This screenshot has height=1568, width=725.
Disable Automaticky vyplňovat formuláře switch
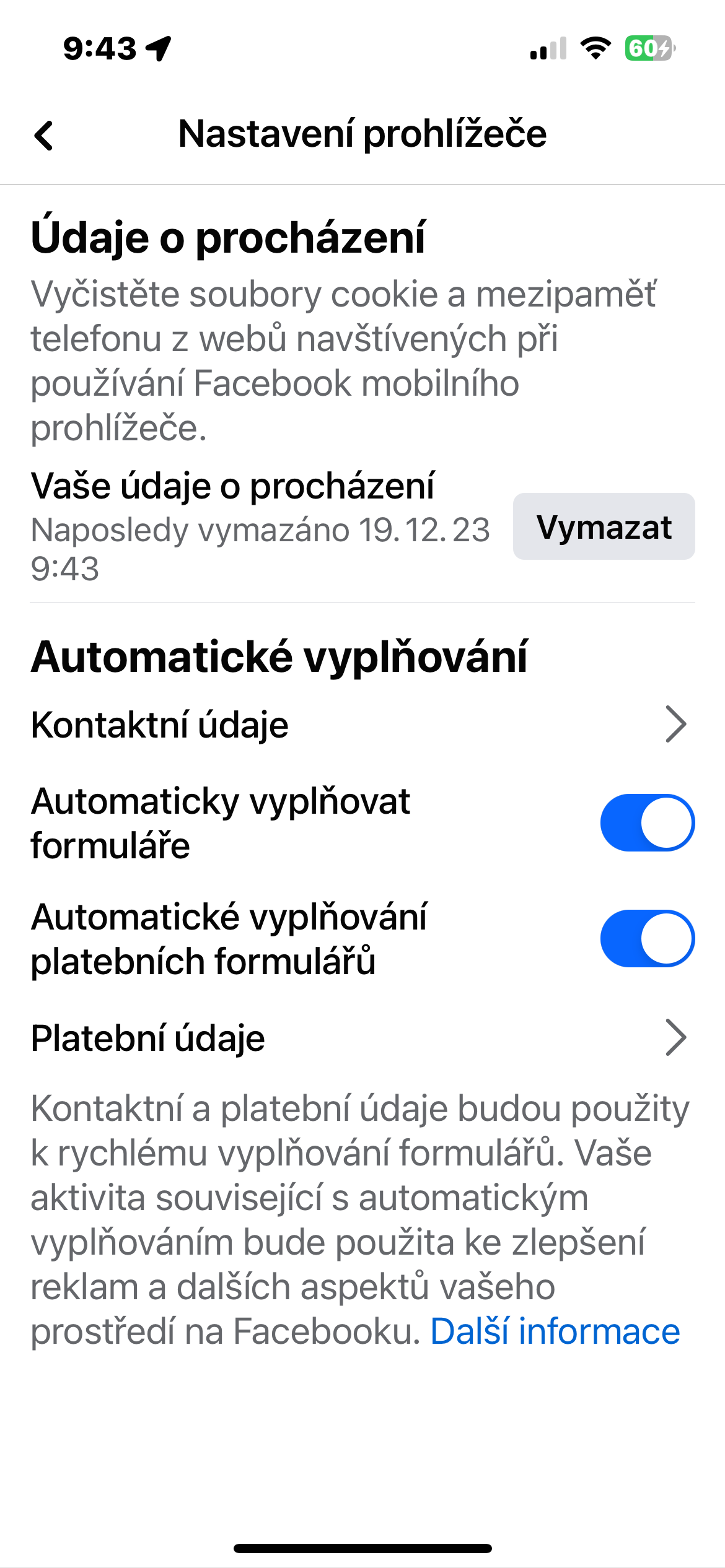coord(647,823)
